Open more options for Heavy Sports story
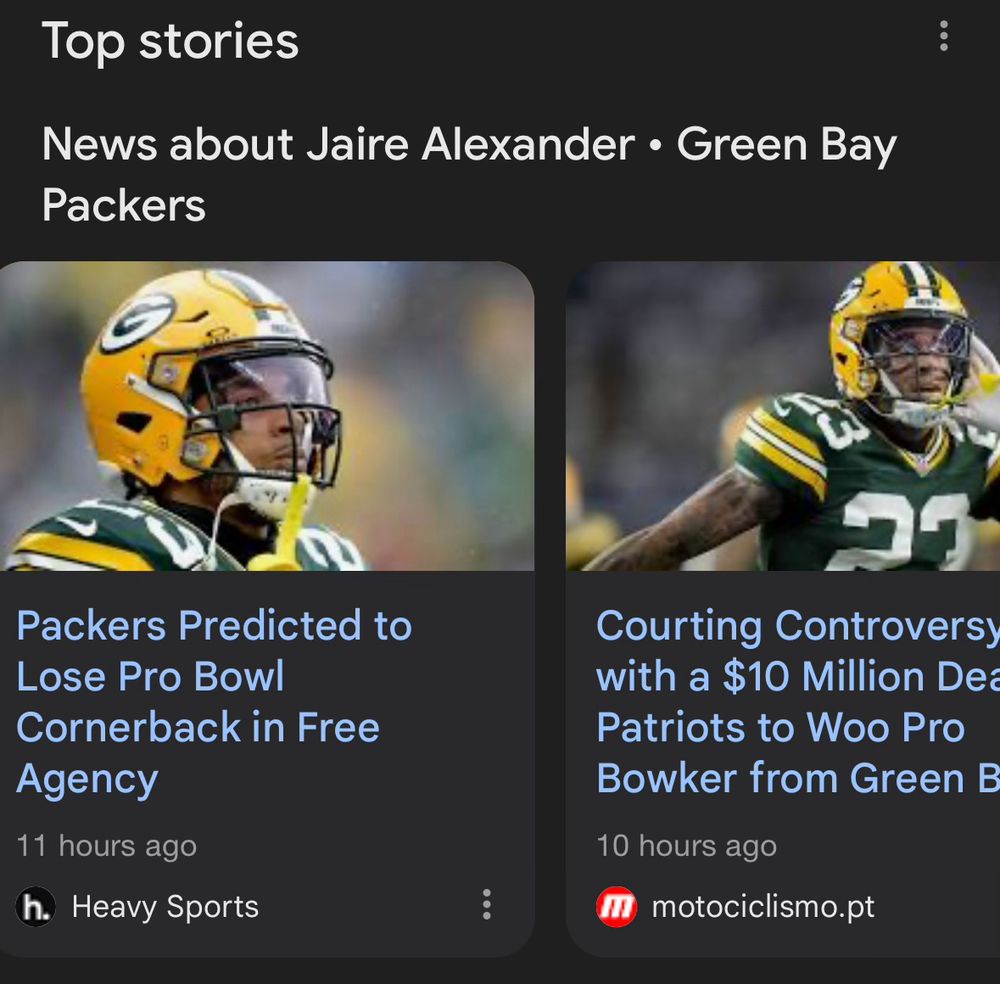1000x984 pixels. point(486,904)
